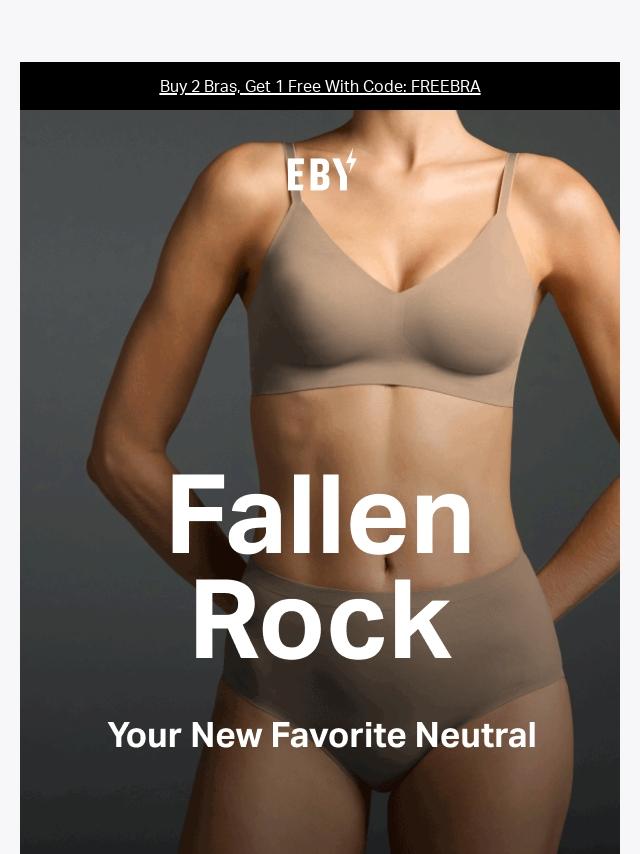Open the Buy 2 Bras, Get 1 Free link
The width and height of the screenshot is (640, 854).
click(320, 87)
